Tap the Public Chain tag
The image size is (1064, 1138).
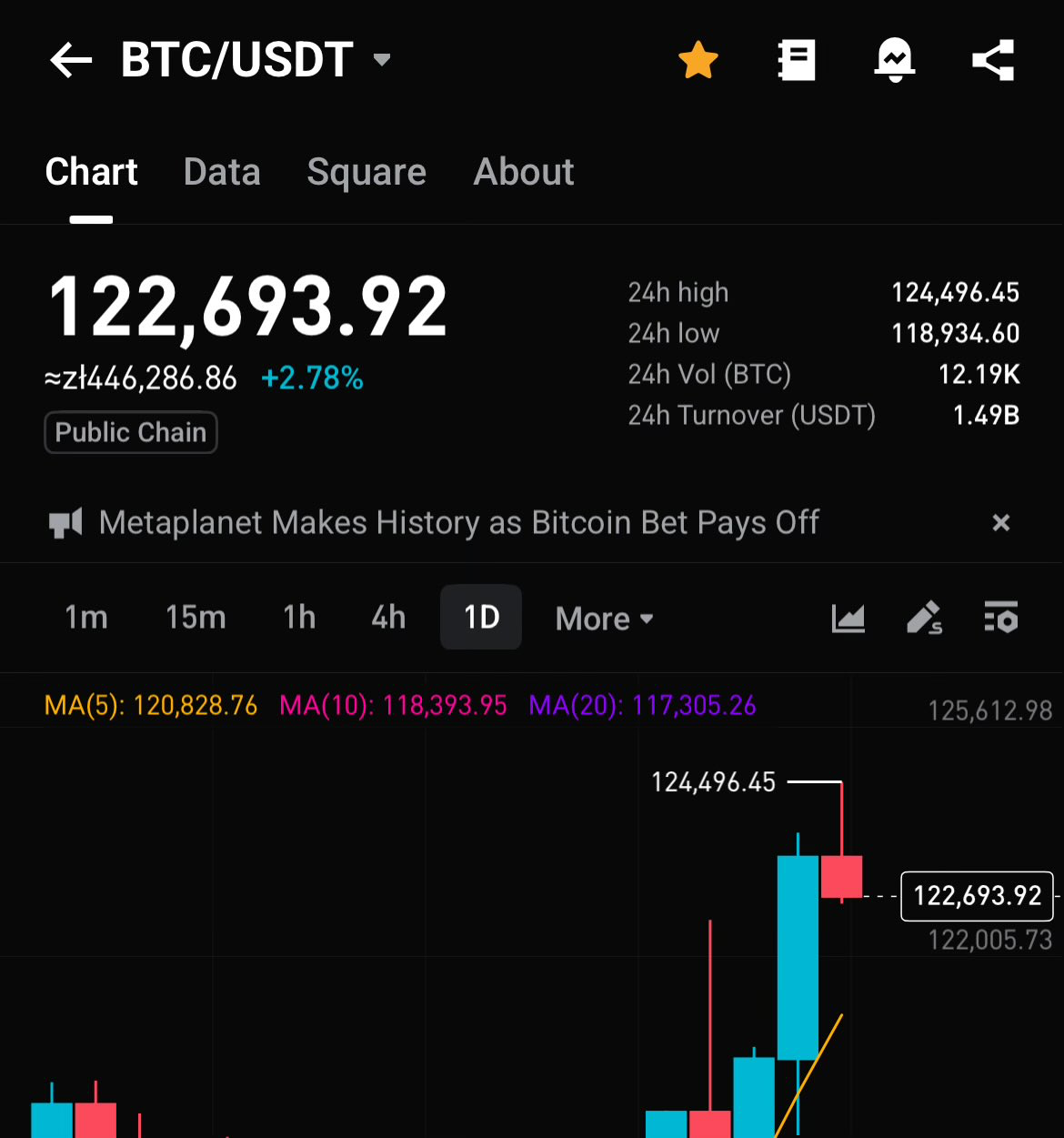[x=131, y=432]
